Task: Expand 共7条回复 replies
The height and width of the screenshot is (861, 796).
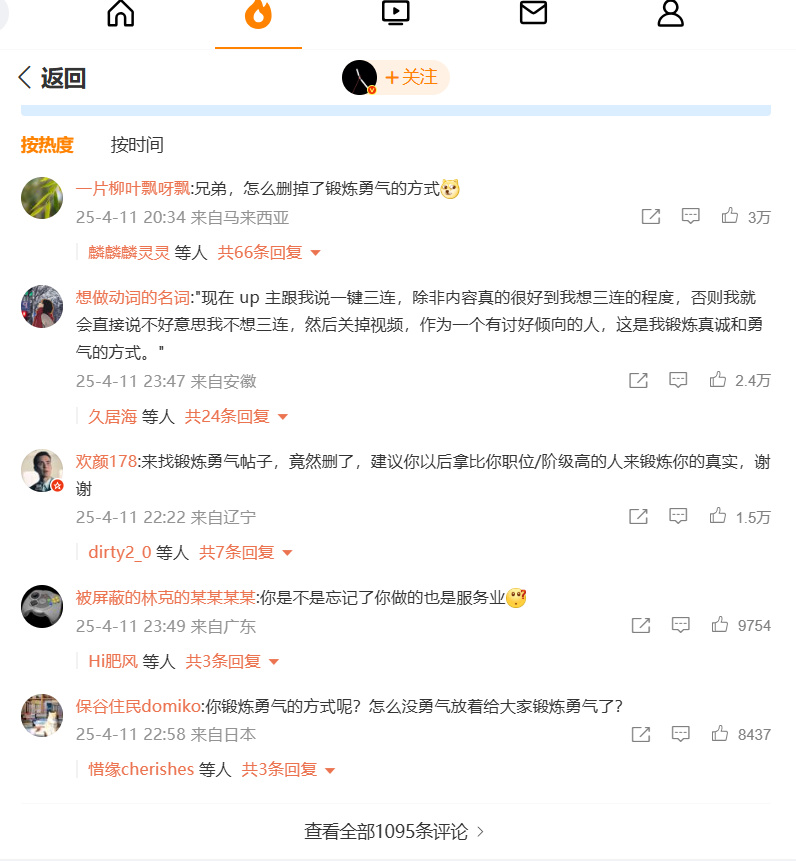Action: [245, 552]
